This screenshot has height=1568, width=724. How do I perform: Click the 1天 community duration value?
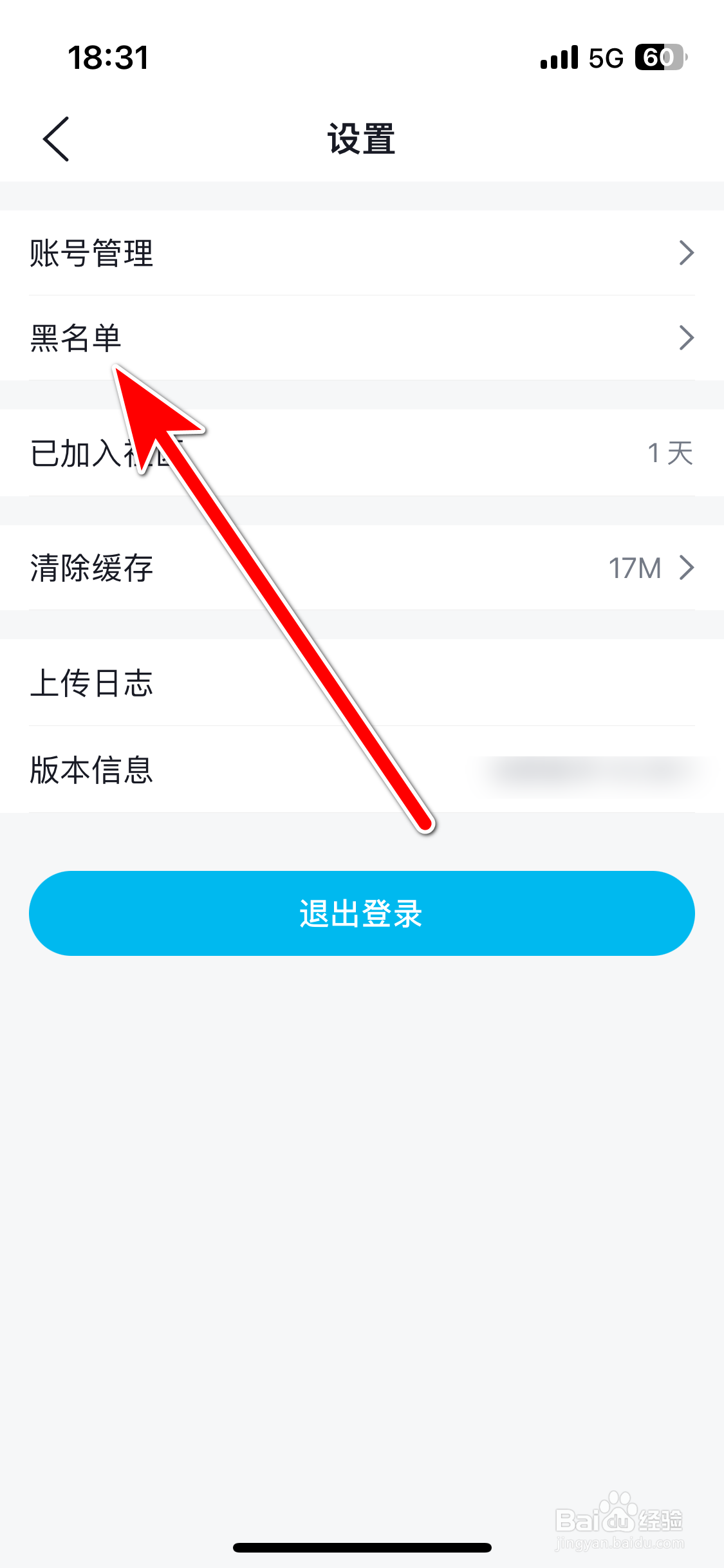671,453
